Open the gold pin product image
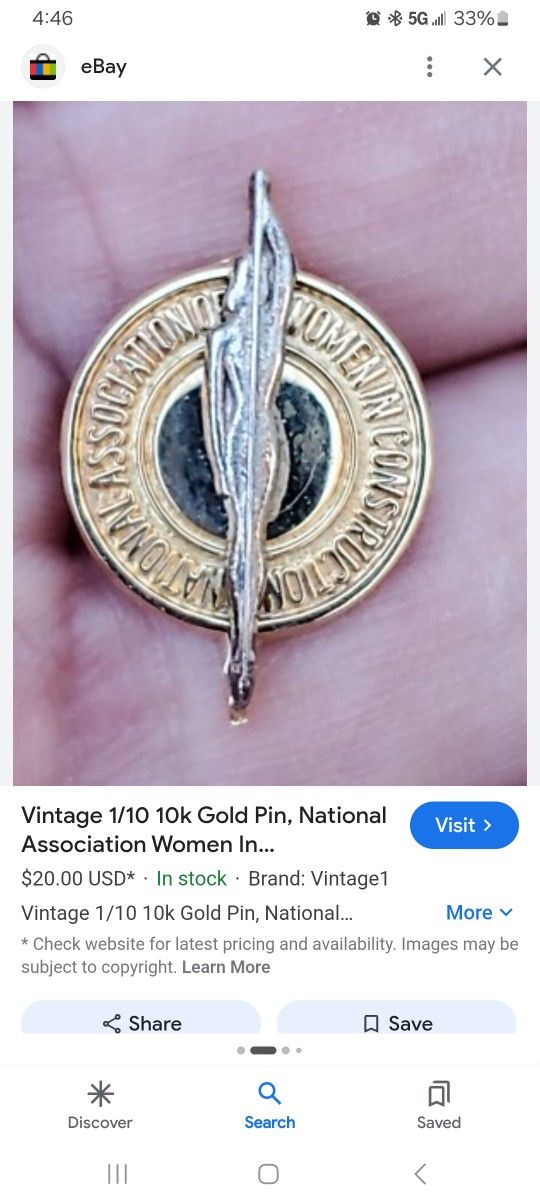540x1204 pixels. [x=270, y=443]
